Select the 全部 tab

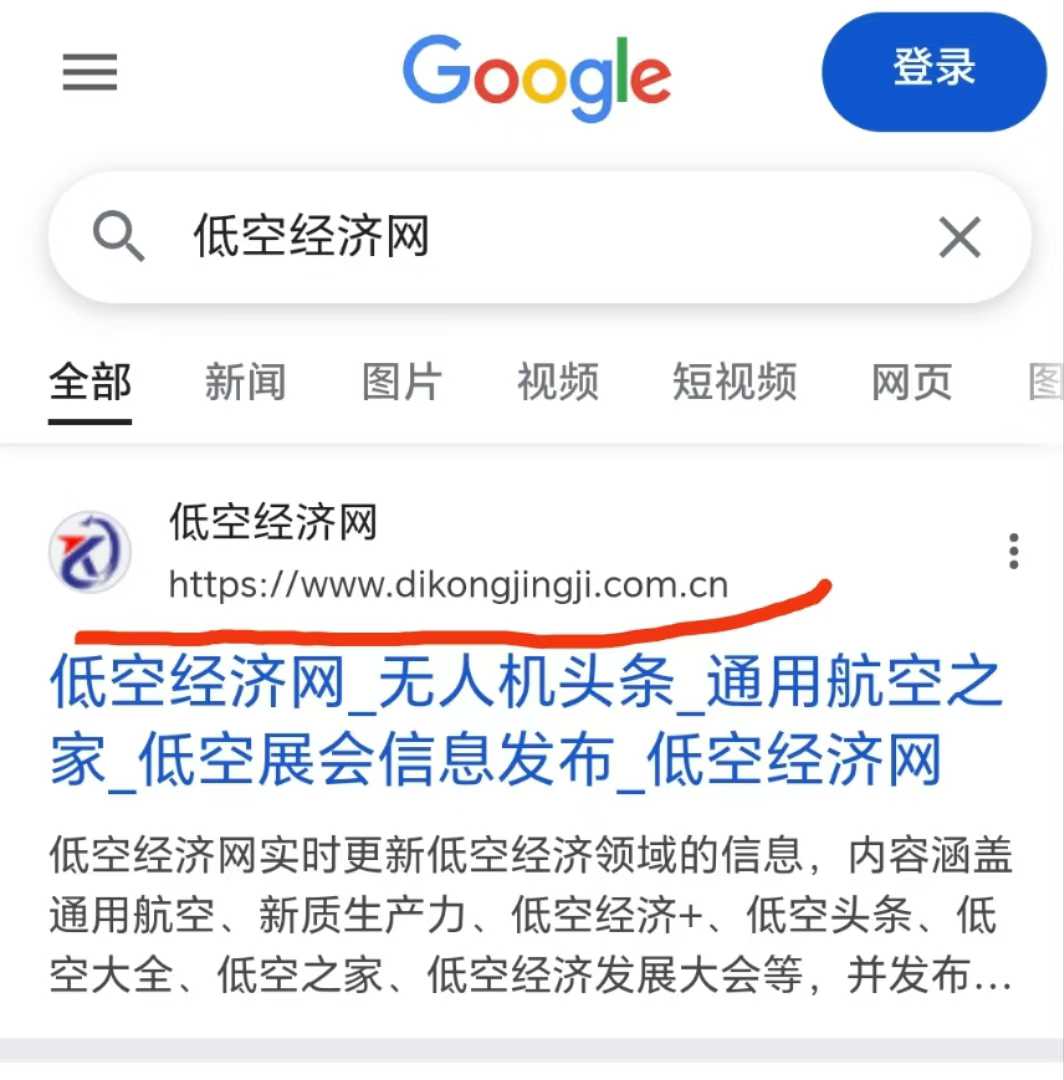click(x=90, y=383)
